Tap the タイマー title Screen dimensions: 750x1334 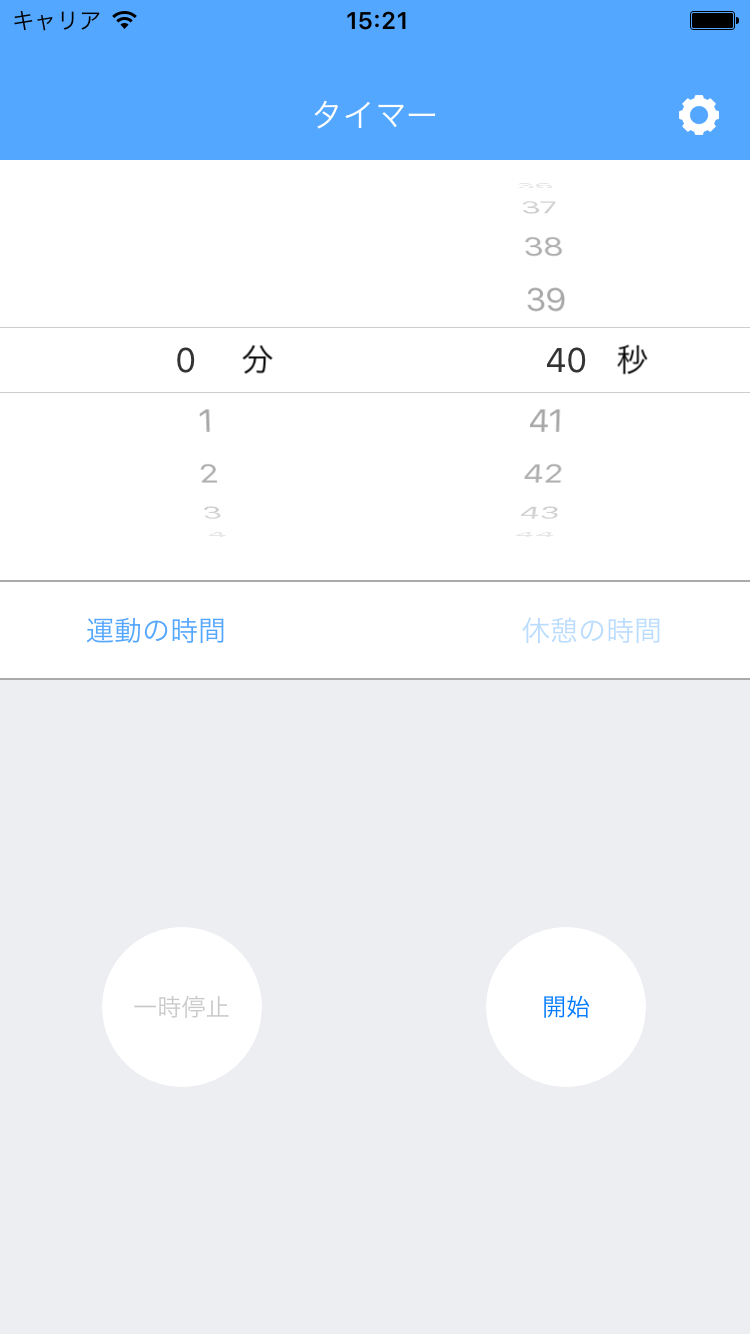click(x=374, y=113)
